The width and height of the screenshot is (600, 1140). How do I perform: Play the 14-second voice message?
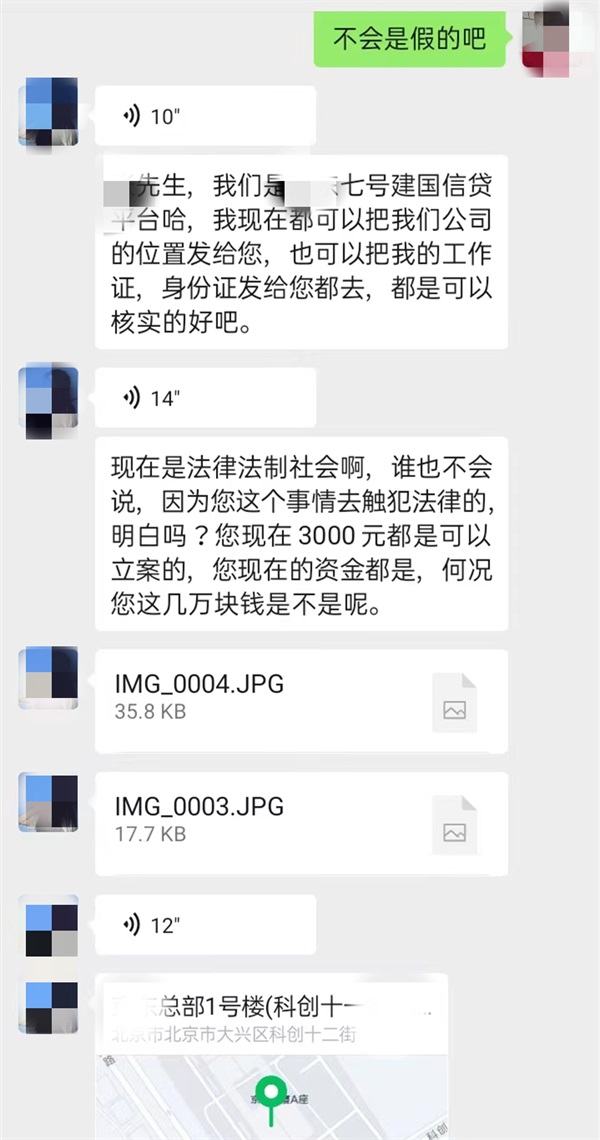(205, 399)
